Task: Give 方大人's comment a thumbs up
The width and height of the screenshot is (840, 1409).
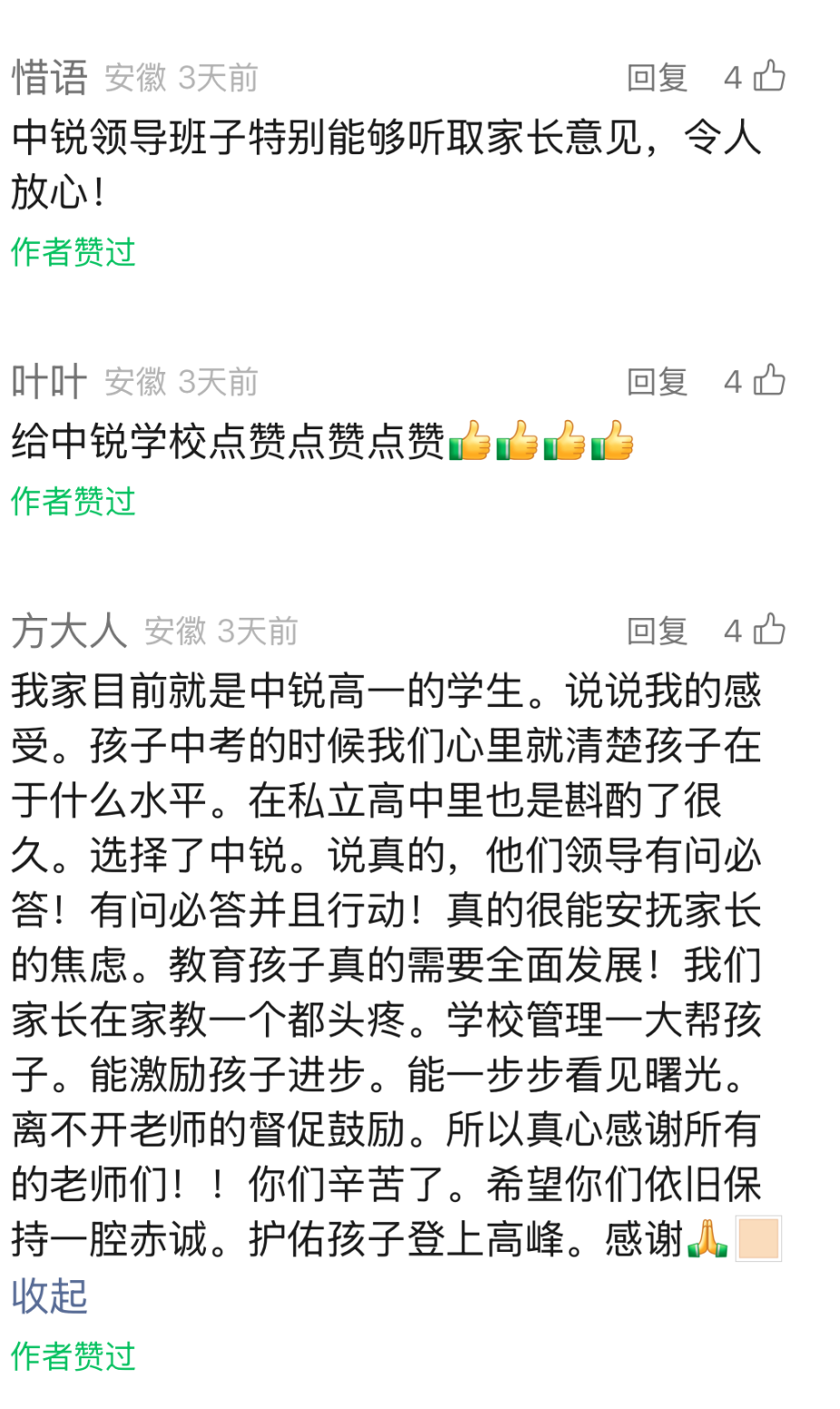Action: point(769,629)
